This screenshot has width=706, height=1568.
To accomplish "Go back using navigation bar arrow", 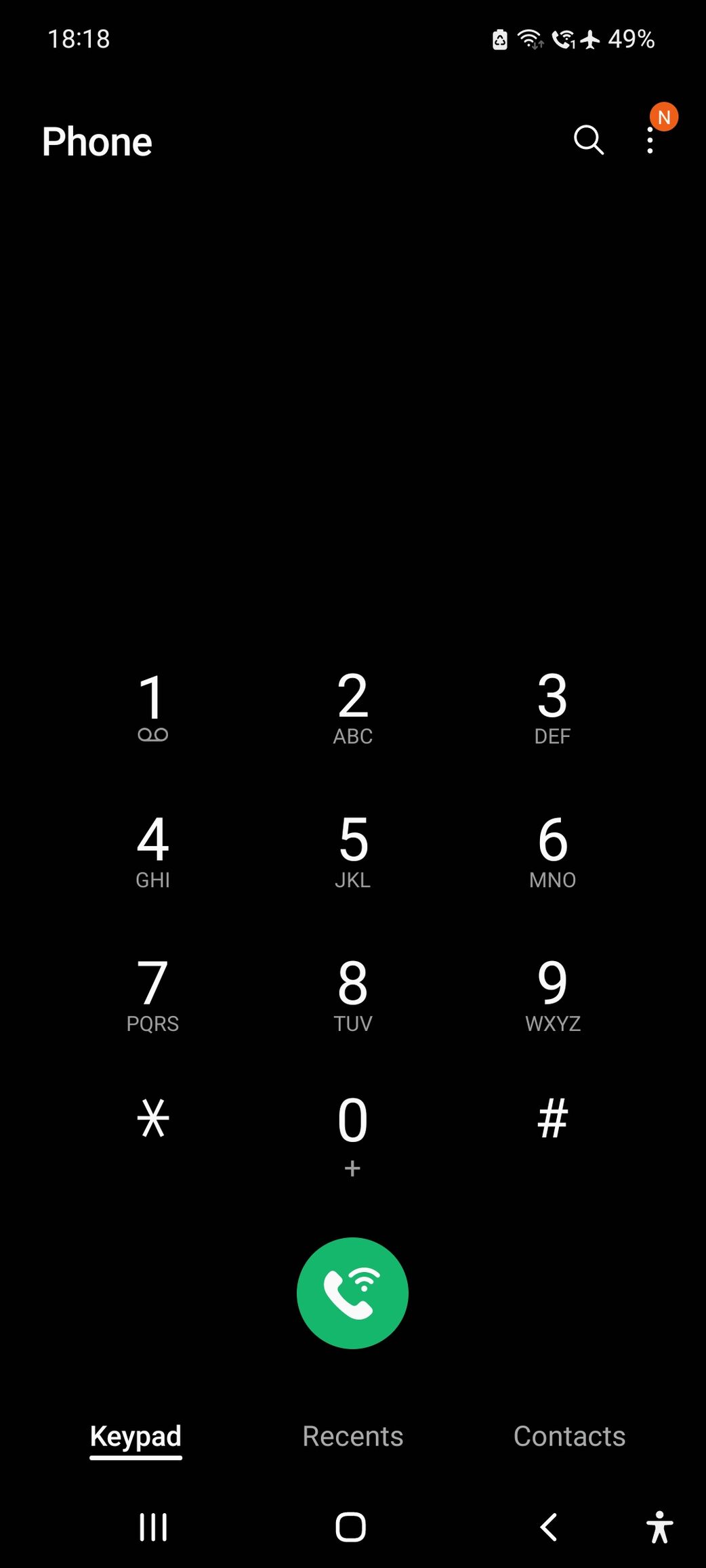I will (548, 1527).
